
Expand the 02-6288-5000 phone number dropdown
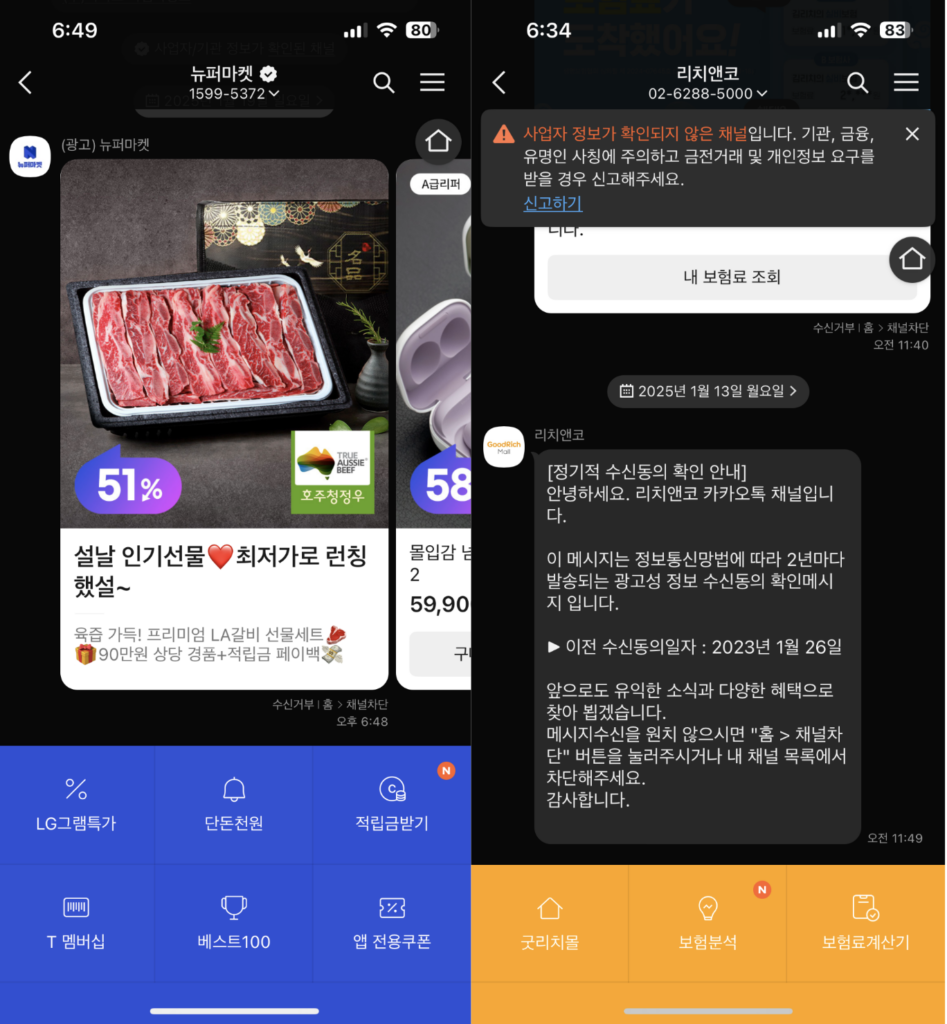[708, 94]
